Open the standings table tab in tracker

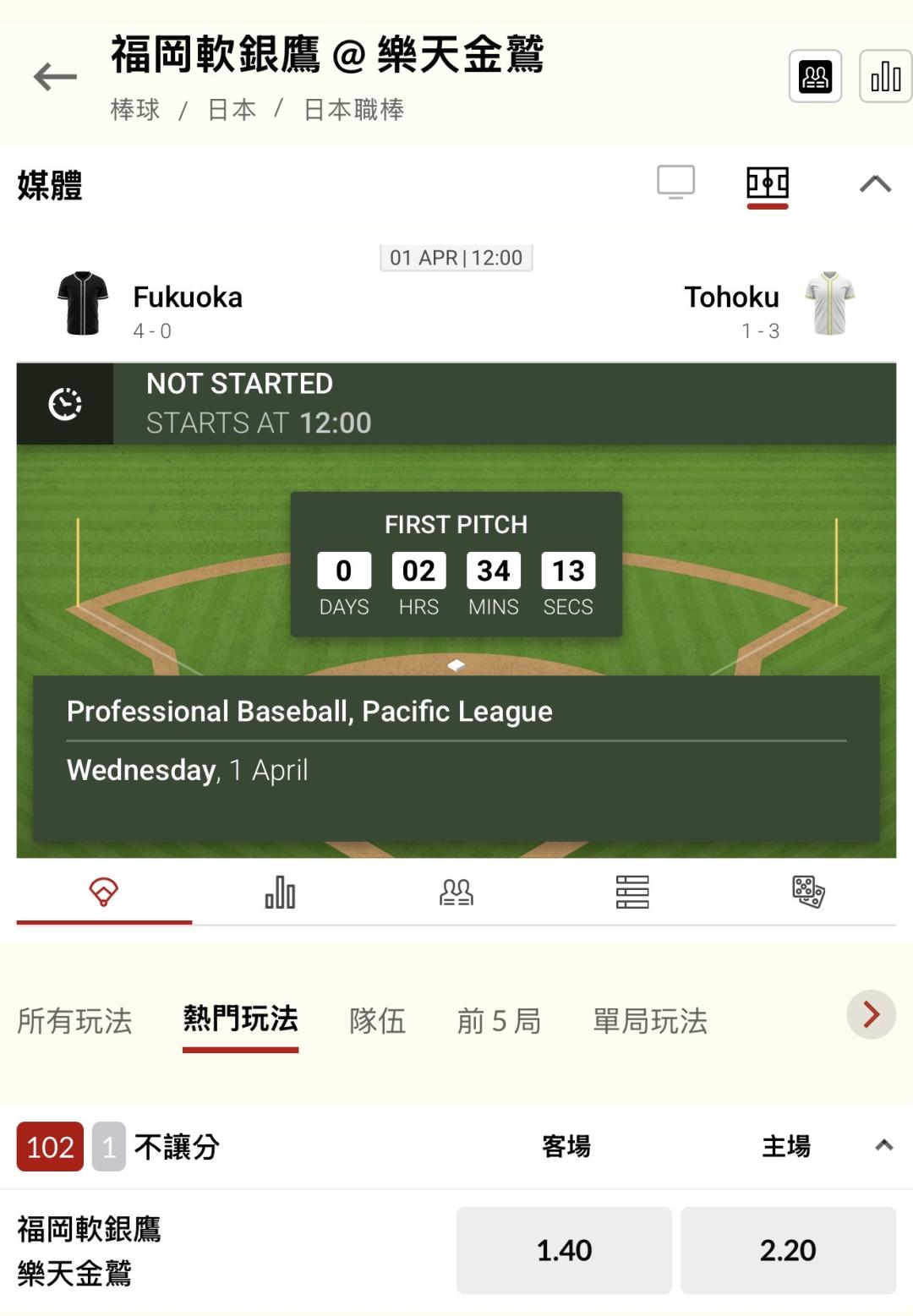632,892
